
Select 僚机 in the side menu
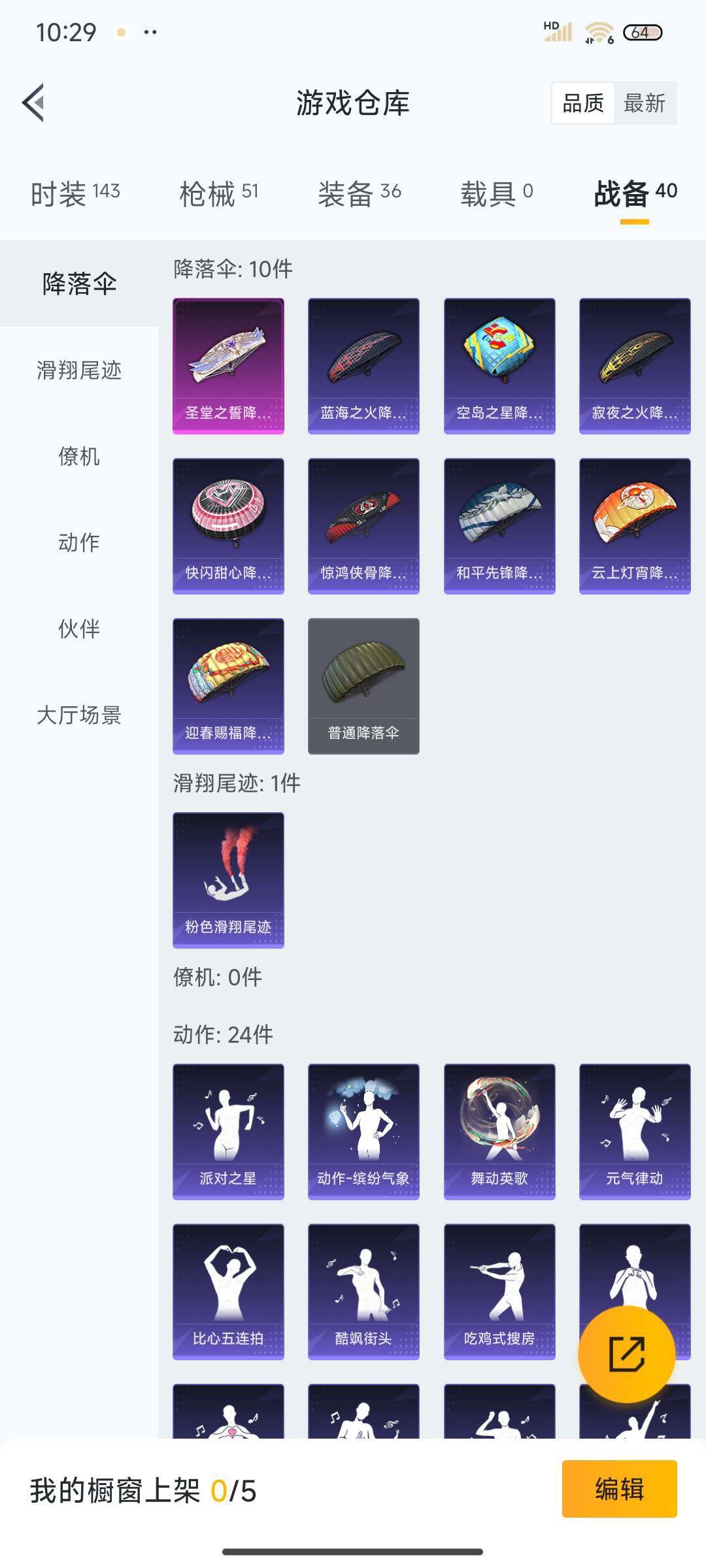pos(79,457)
